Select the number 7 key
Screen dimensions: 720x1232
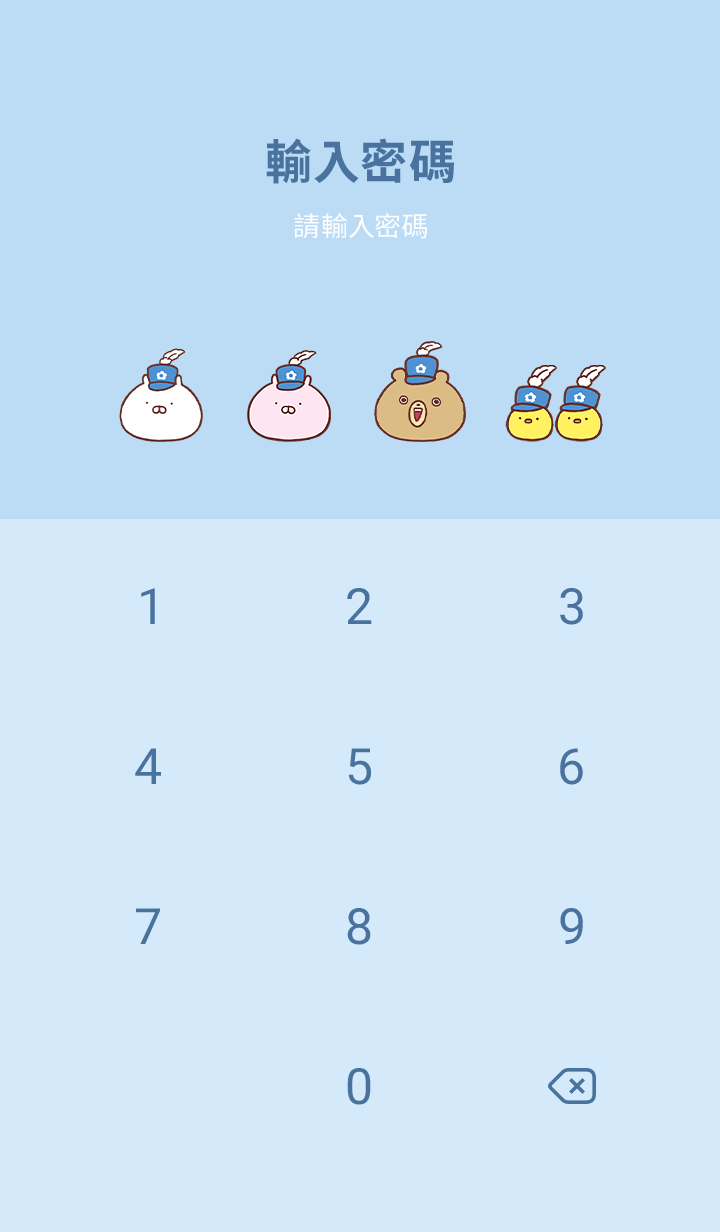(148, 927)
